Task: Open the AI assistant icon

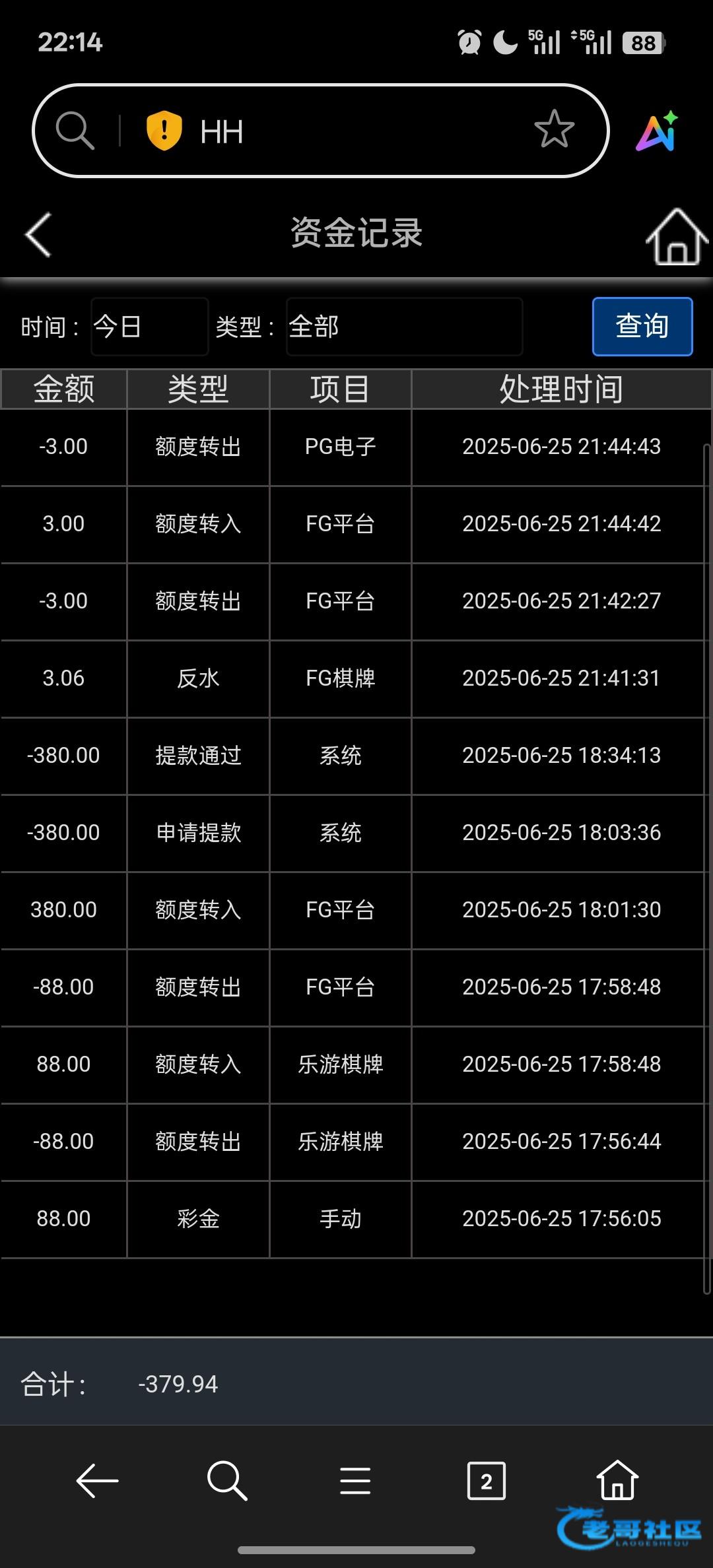Action: pos(658,131)
